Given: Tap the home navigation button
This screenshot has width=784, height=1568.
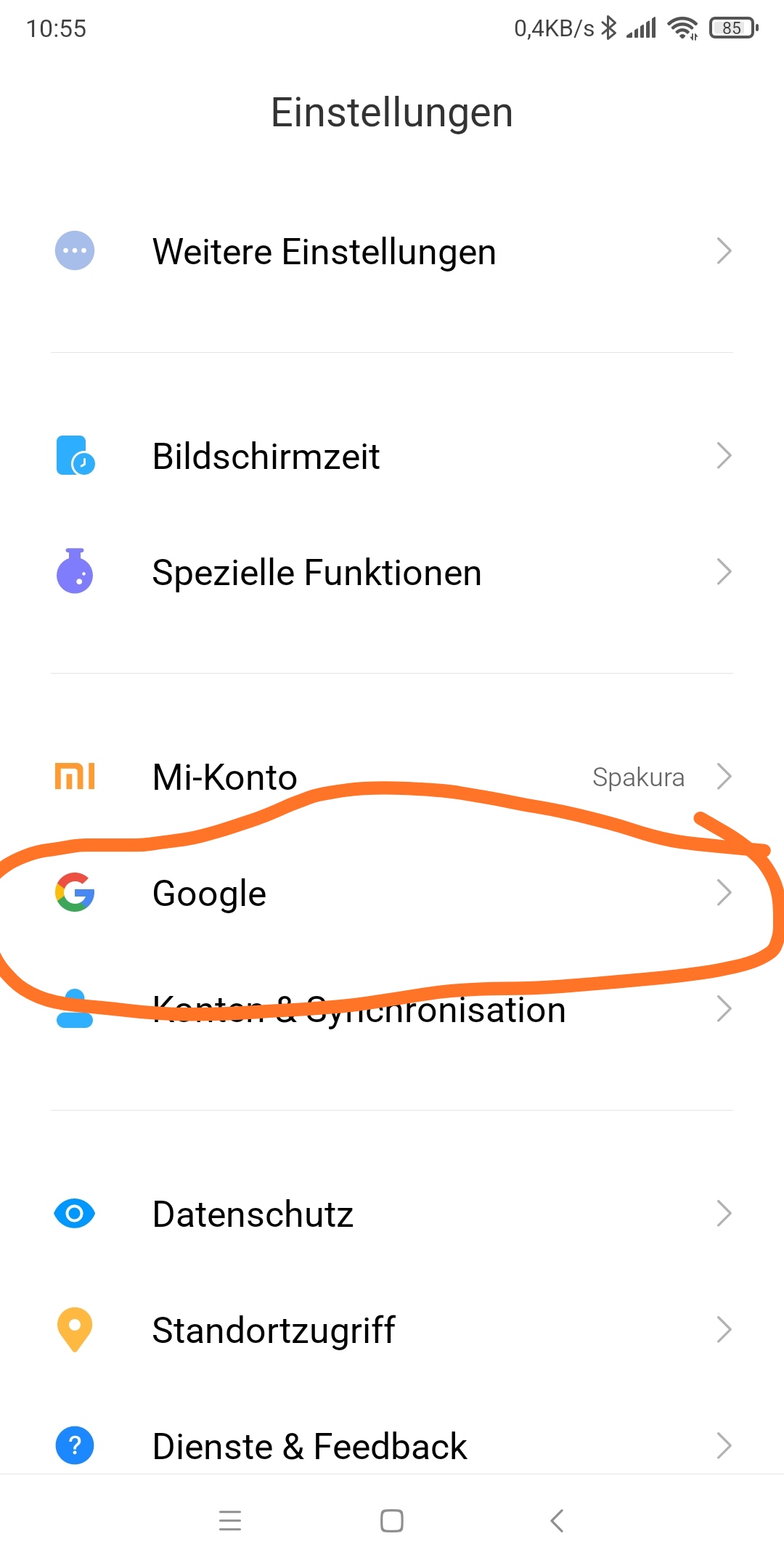Looking at the screenshot, I should tap(392, 1520).
